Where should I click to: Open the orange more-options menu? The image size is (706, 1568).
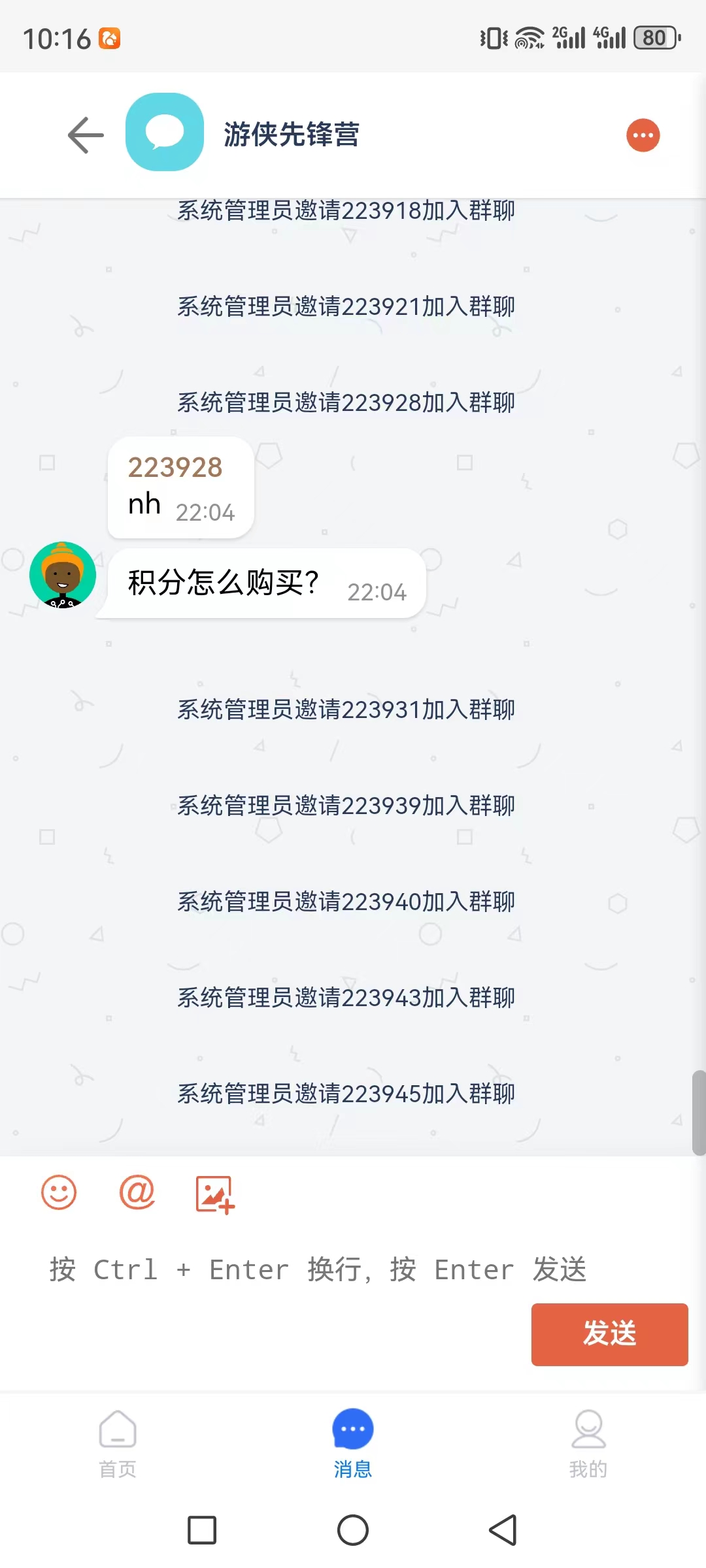point(643,135)
